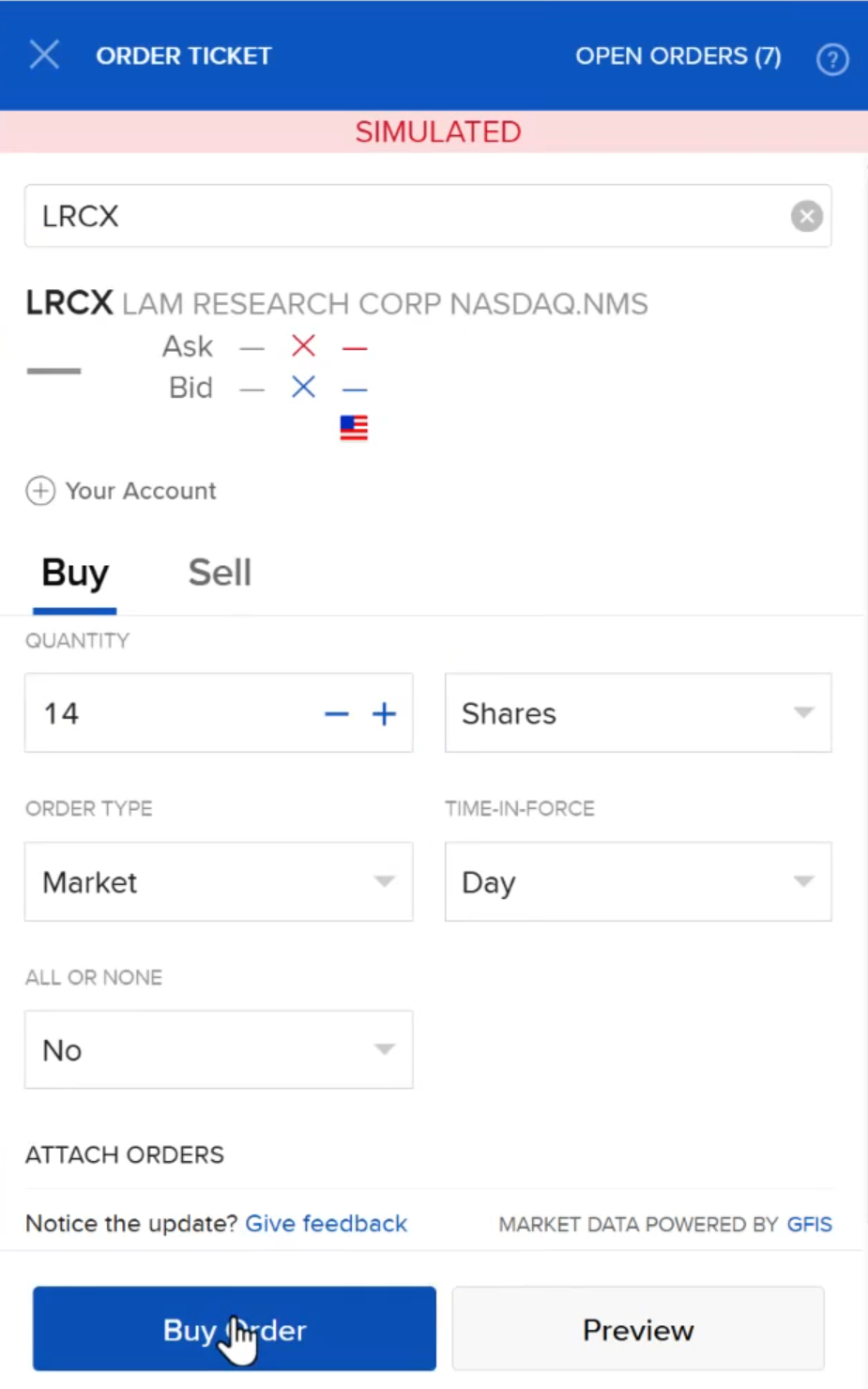Change the Day time-in-force dropdown
This screenshot has width=868, height=1389.
(637, 882)
